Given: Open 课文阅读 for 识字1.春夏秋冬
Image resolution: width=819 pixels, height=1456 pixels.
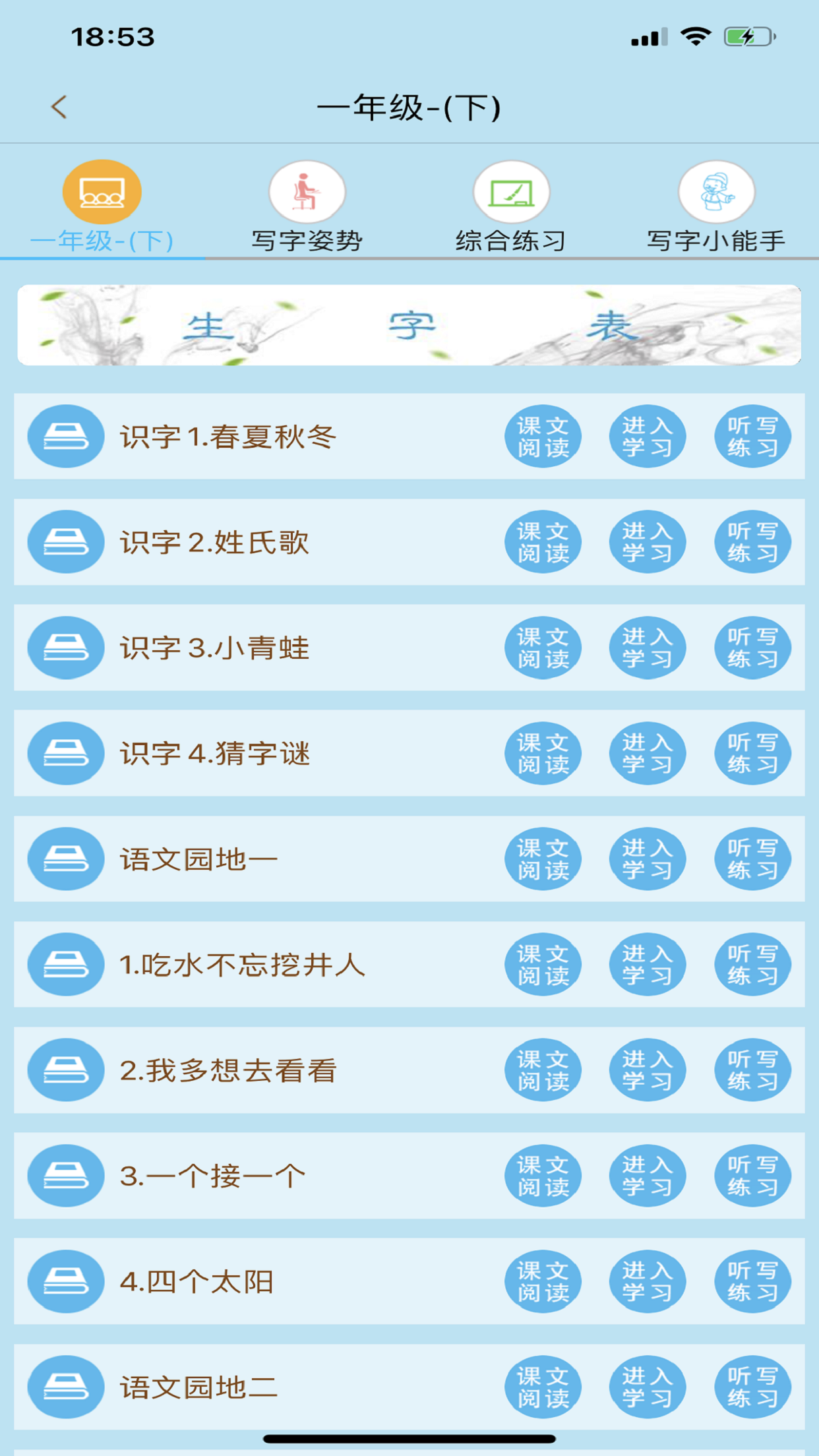Looking at the screenshot, I should point(542,436).
